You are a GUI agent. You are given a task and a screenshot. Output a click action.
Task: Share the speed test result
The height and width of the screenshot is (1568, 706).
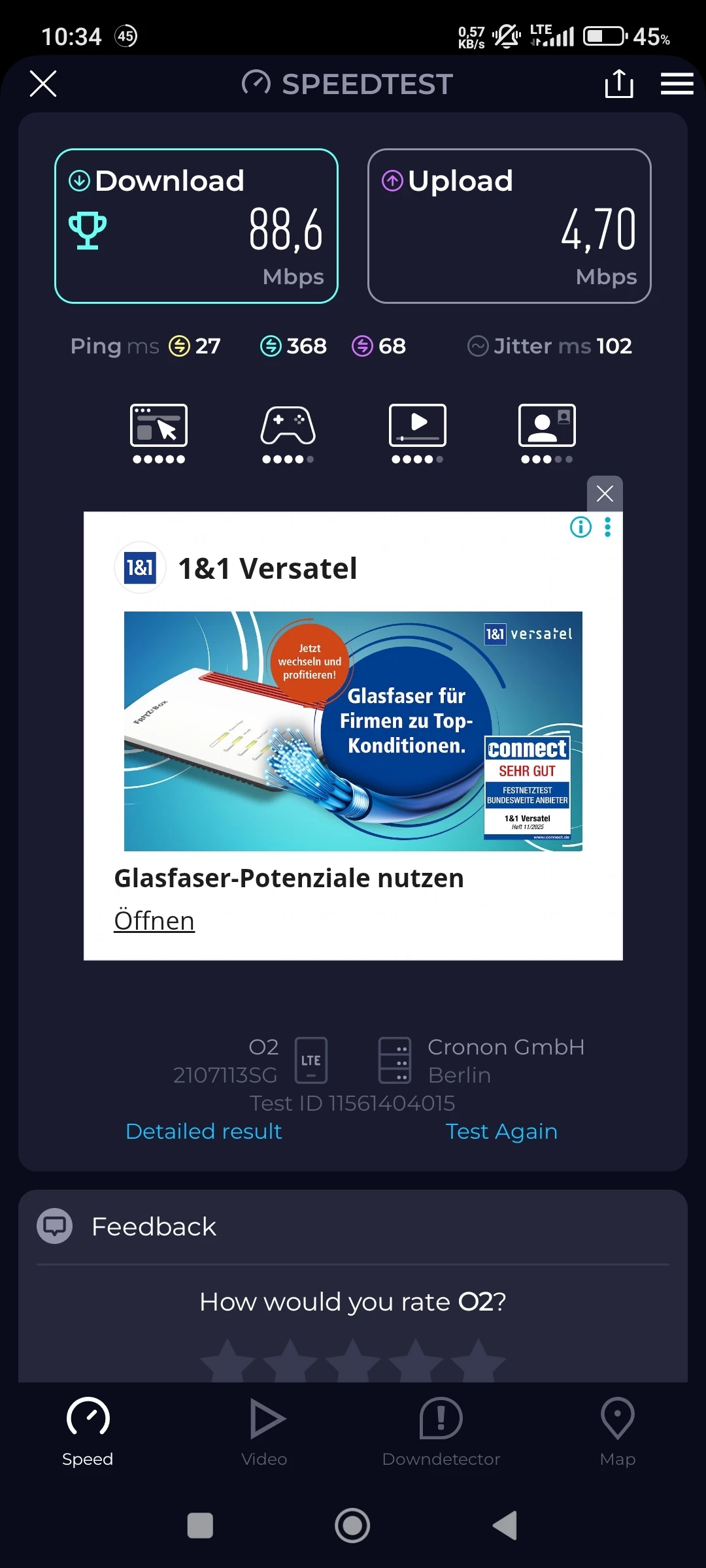click(618, 84)
